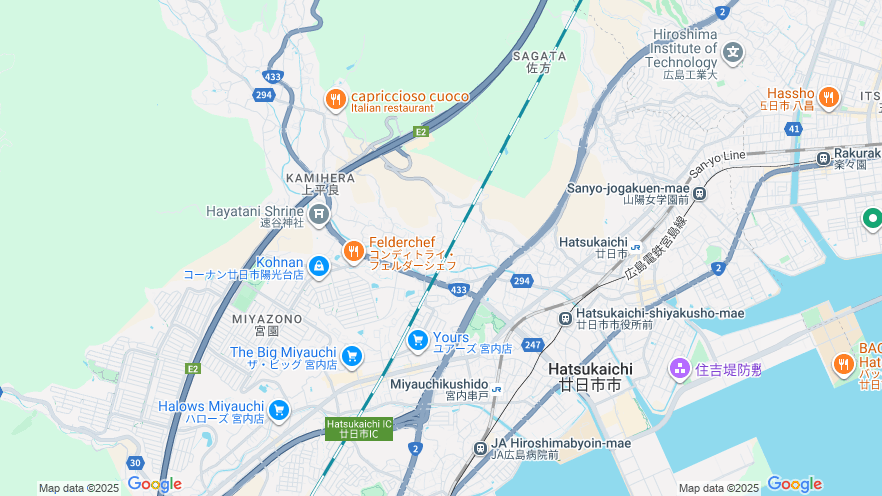Tap the green pin near the harbor
Viewport: 882px width, 496px height.
[872, 218]
